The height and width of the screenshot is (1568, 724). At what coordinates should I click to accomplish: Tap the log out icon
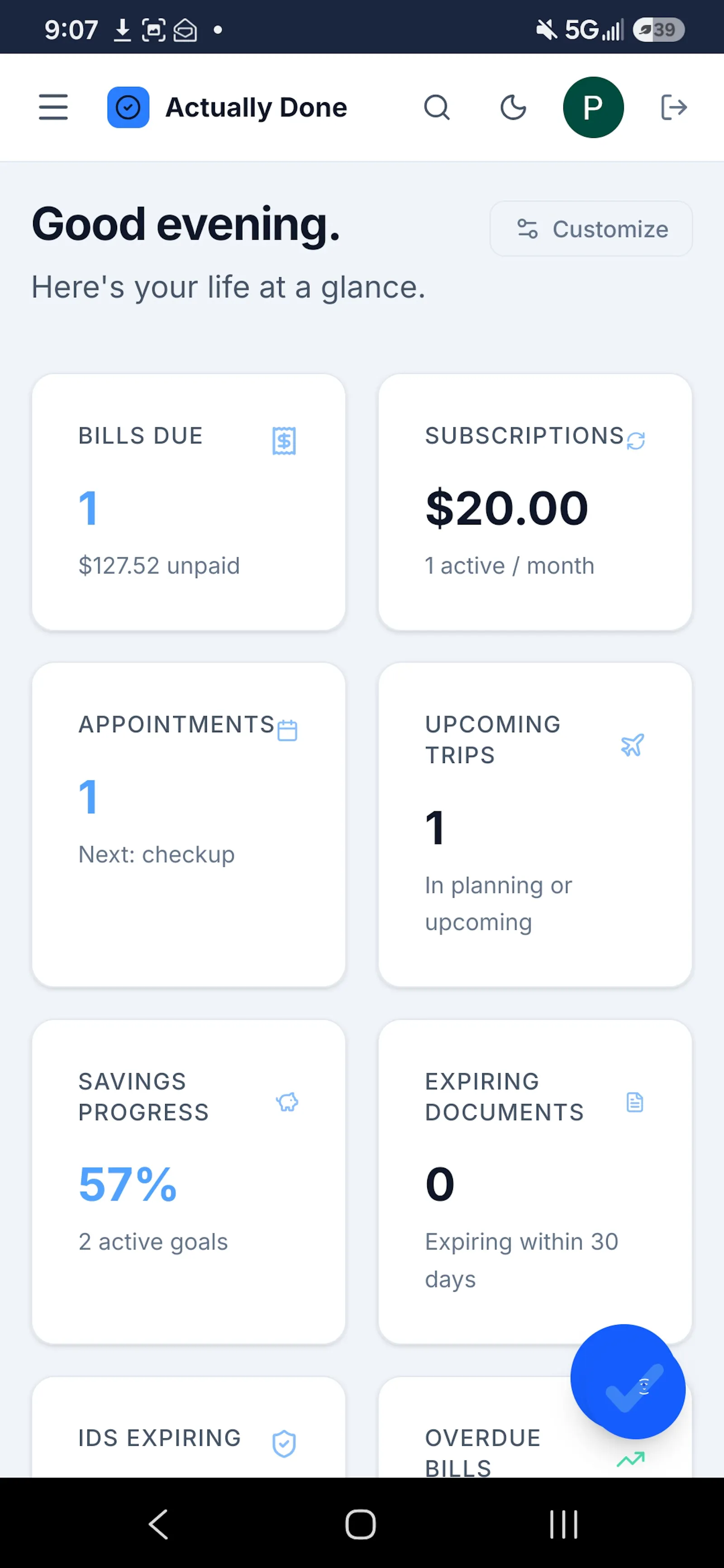coord(673,107)
